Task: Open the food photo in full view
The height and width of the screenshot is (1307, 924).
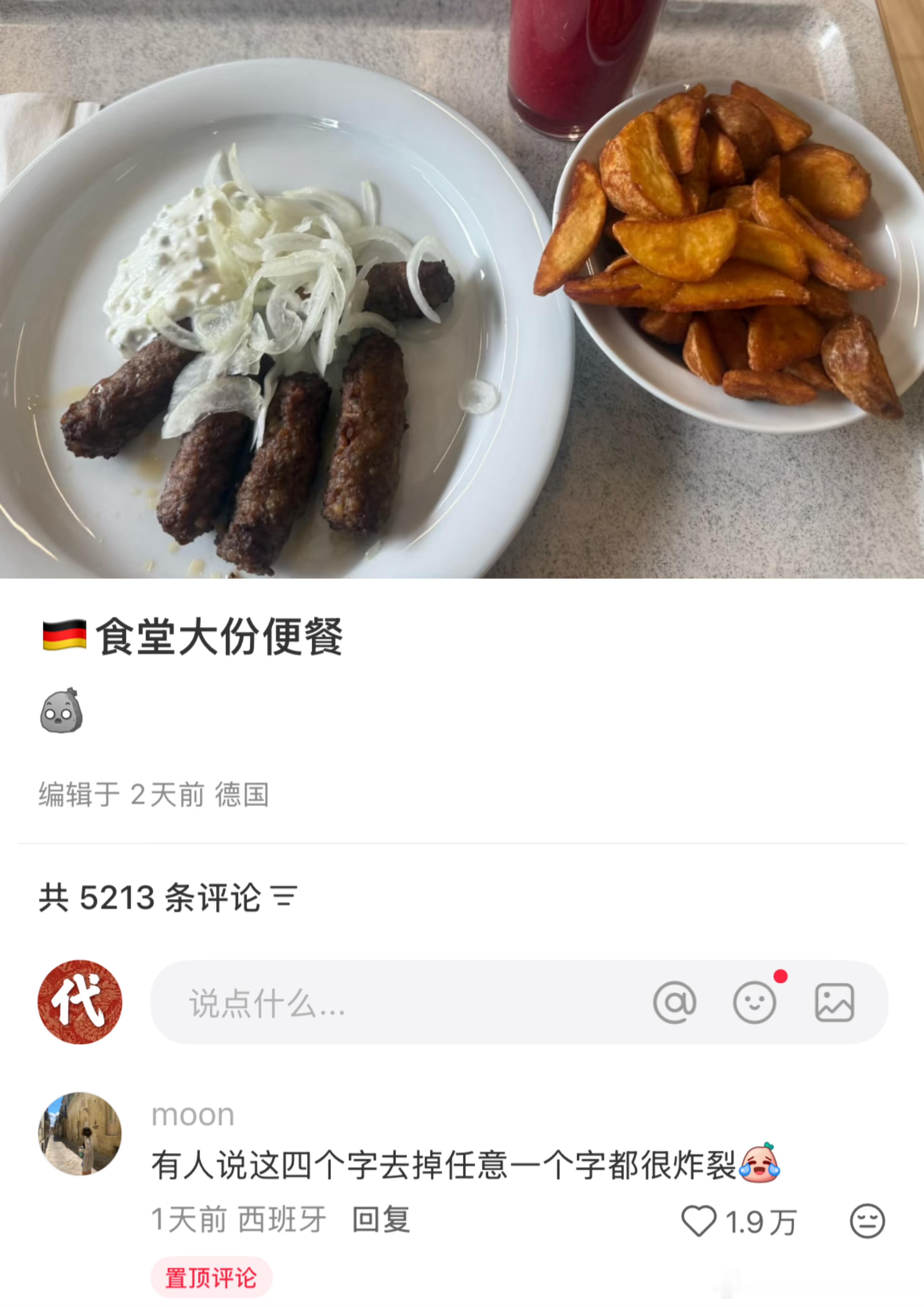Action: pos(462,289)
